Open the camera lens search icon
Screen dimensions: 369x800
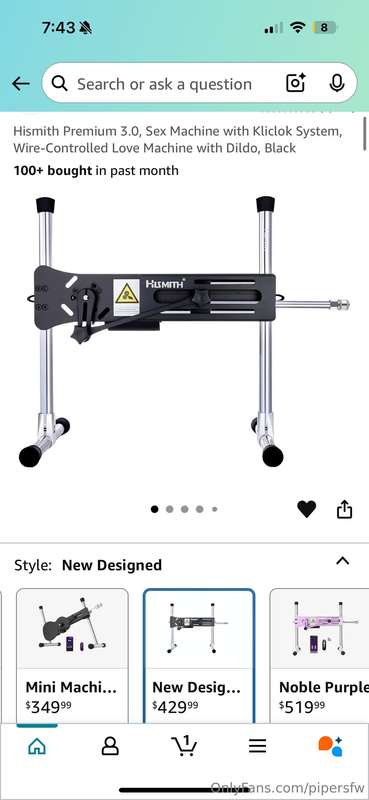coord(296,83)
